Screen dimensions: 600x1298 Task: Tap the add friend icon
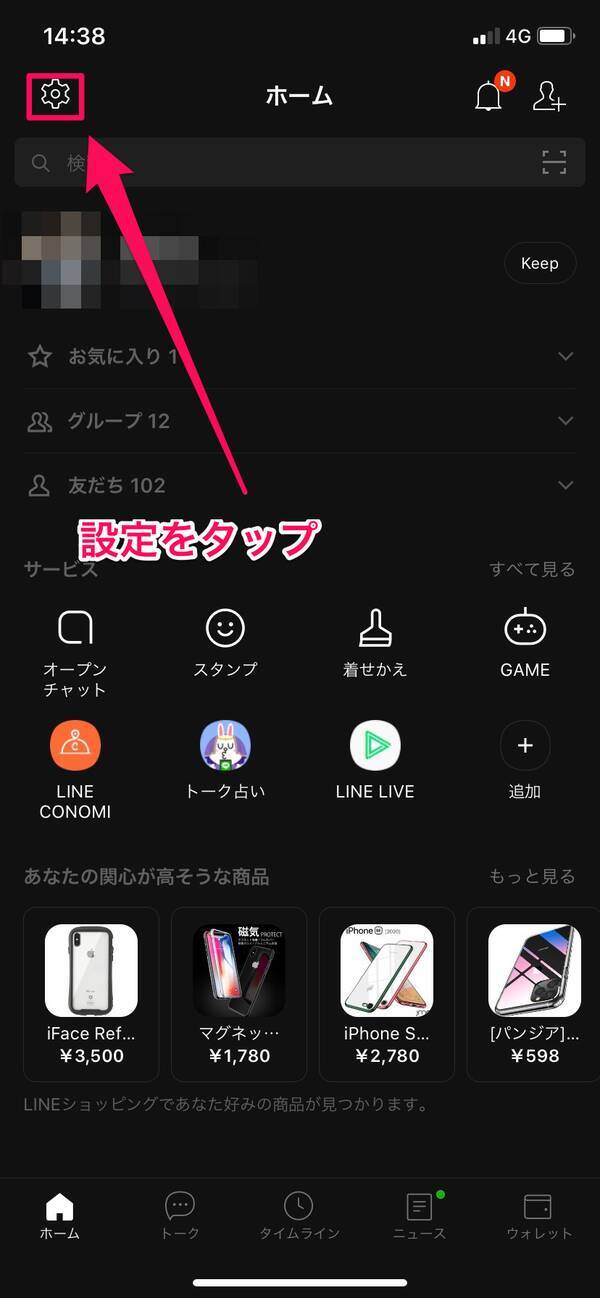(x=549, y=96)
